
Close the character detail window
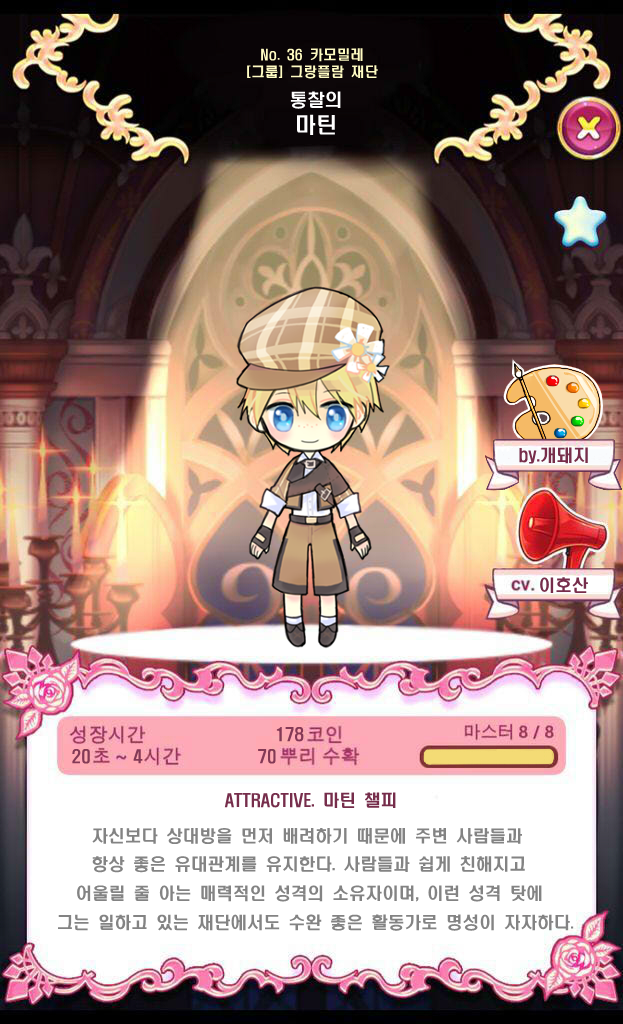tap(588, 127)
